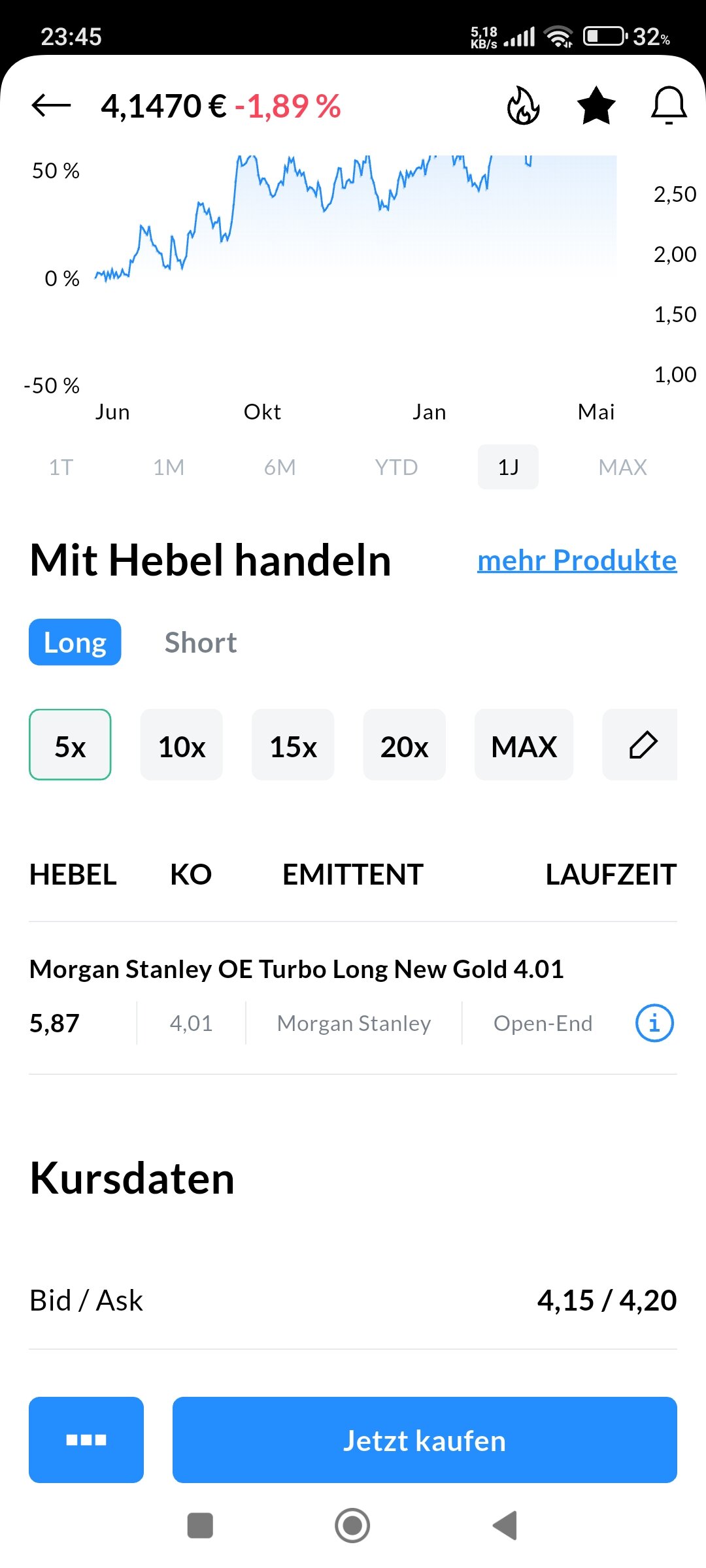
Task: Show the 6M chart period
Action: coord(280,467)
